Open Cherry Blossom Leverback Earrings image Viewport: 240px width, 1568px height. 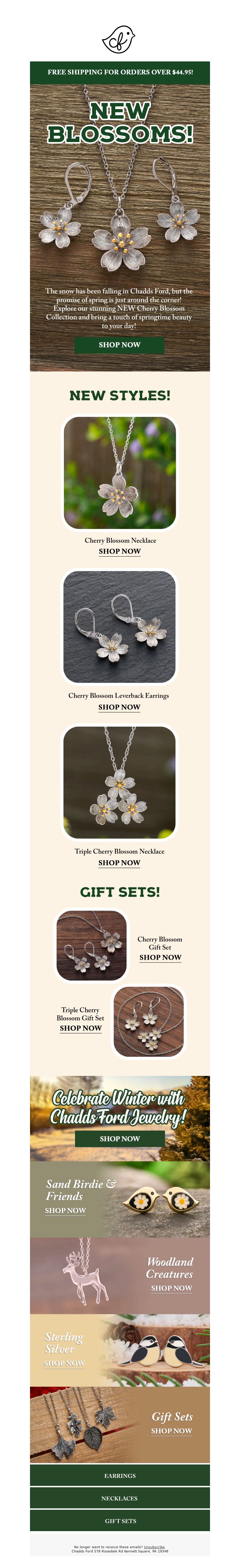click(x=119, y=626)
